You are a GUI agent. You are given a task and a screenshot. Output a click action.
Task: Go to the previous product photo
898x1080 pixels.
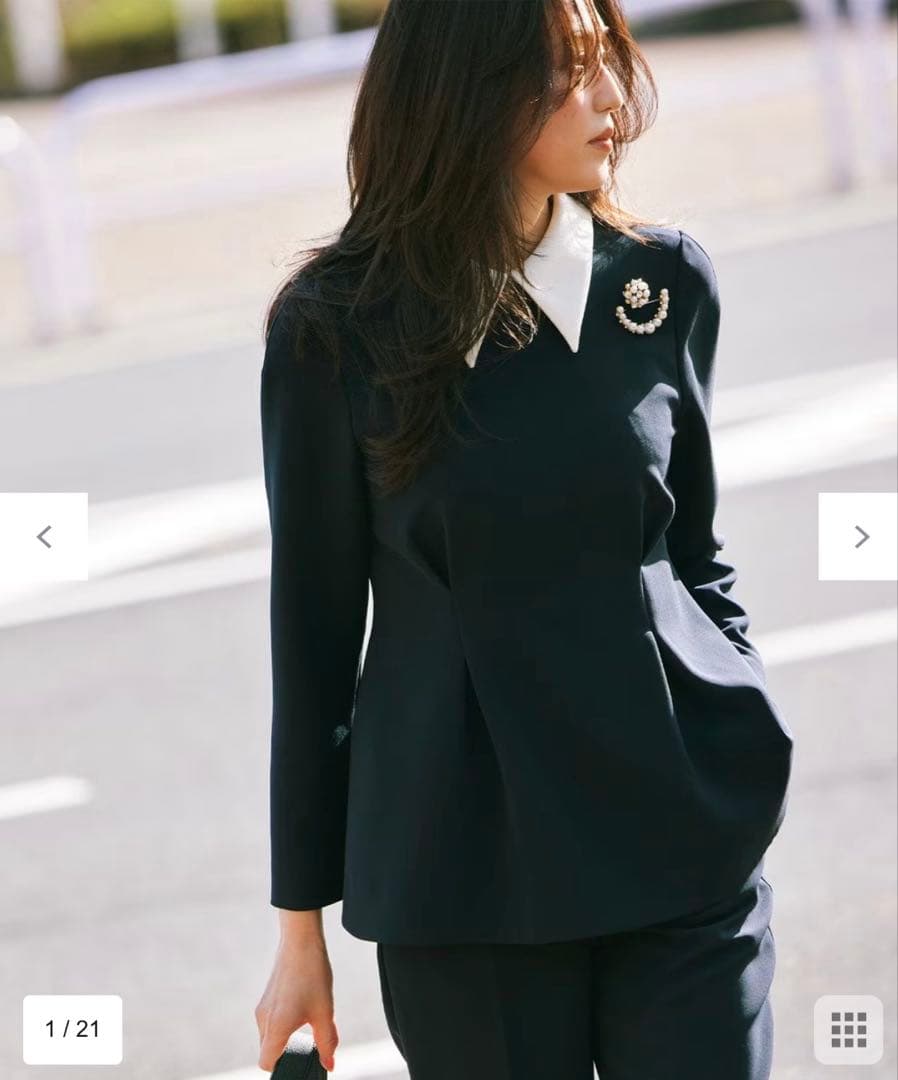(44, 537)
